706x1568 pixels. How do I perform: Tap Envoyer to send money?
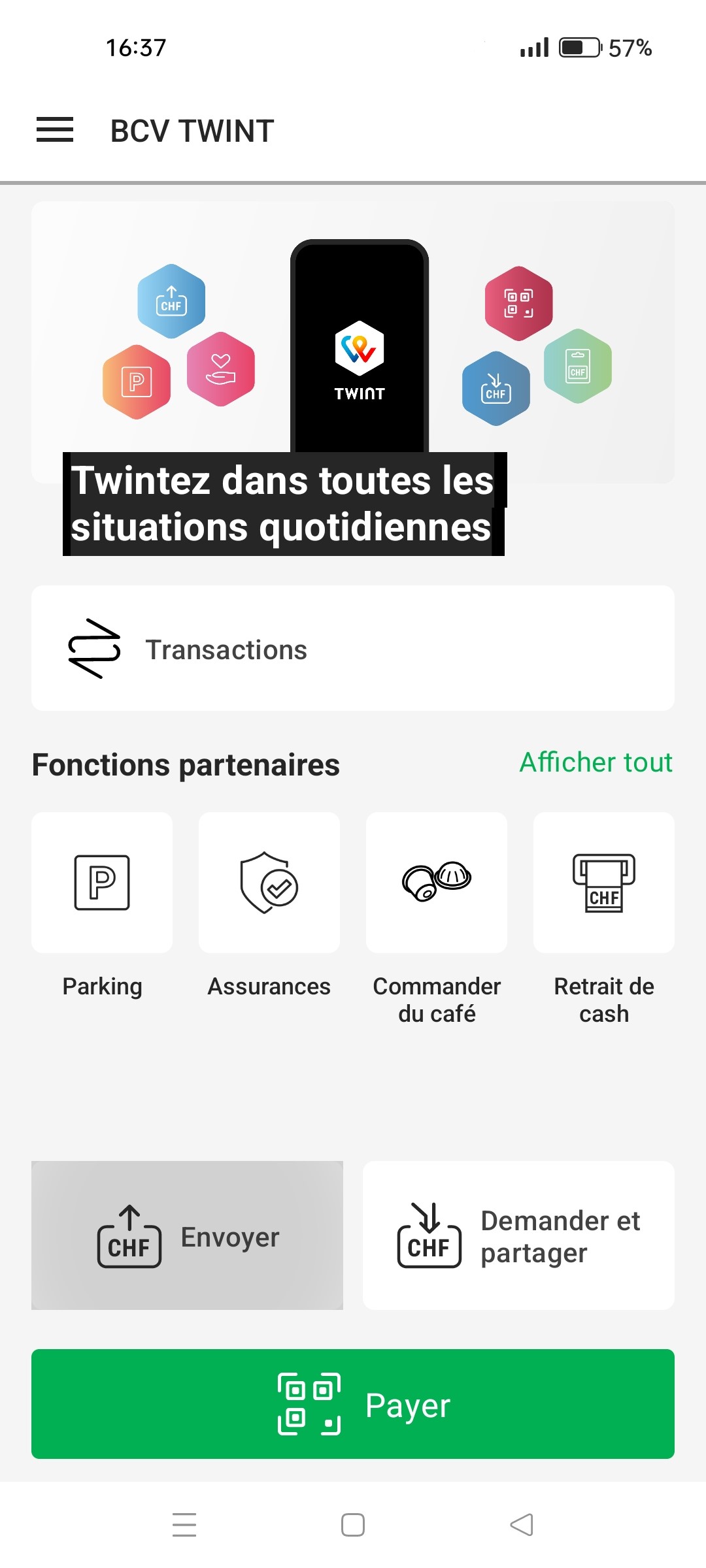[x=188, y=1235]
